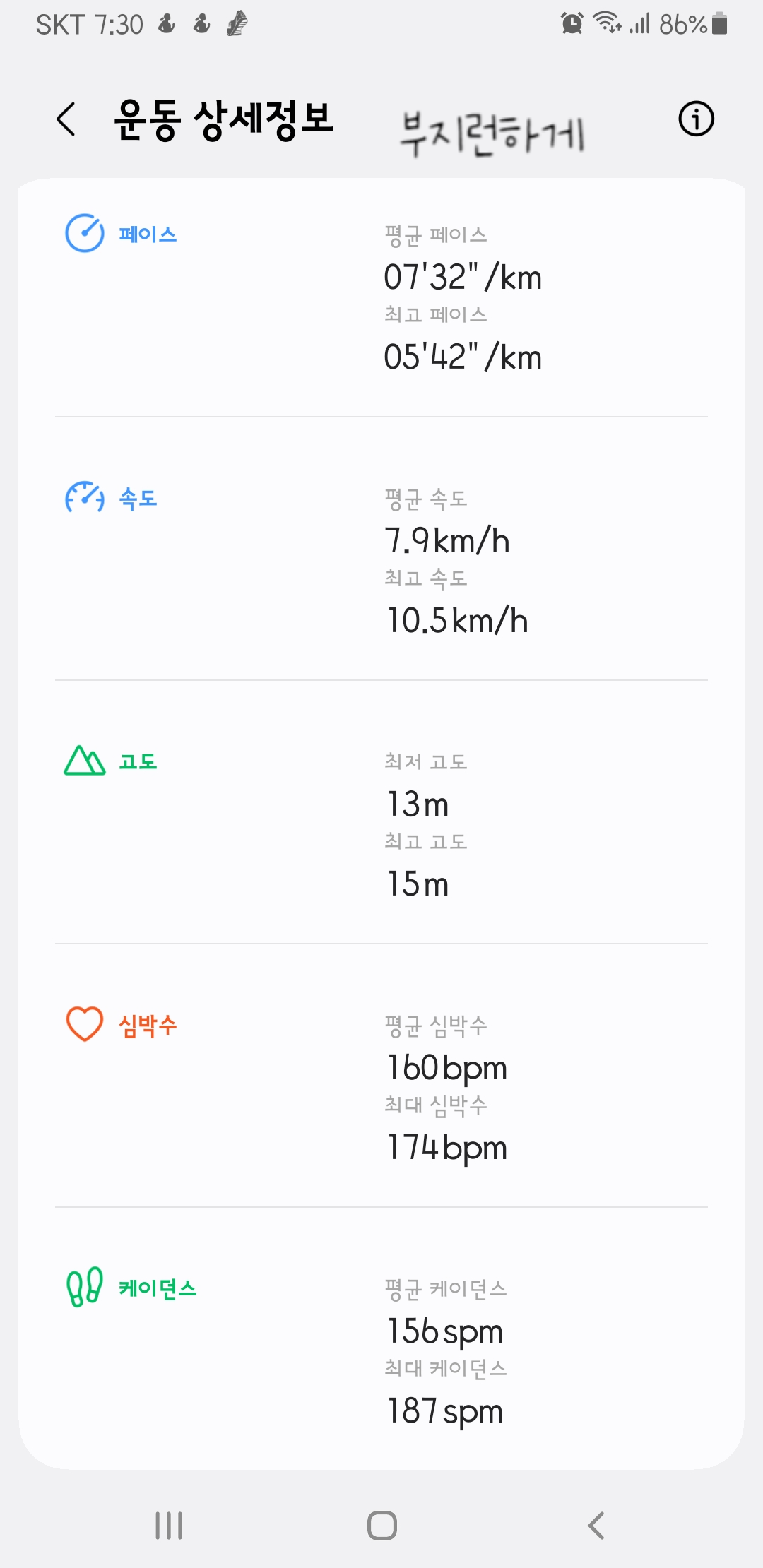Go back from the 운동 상세정보 screen

coord(66,119)
